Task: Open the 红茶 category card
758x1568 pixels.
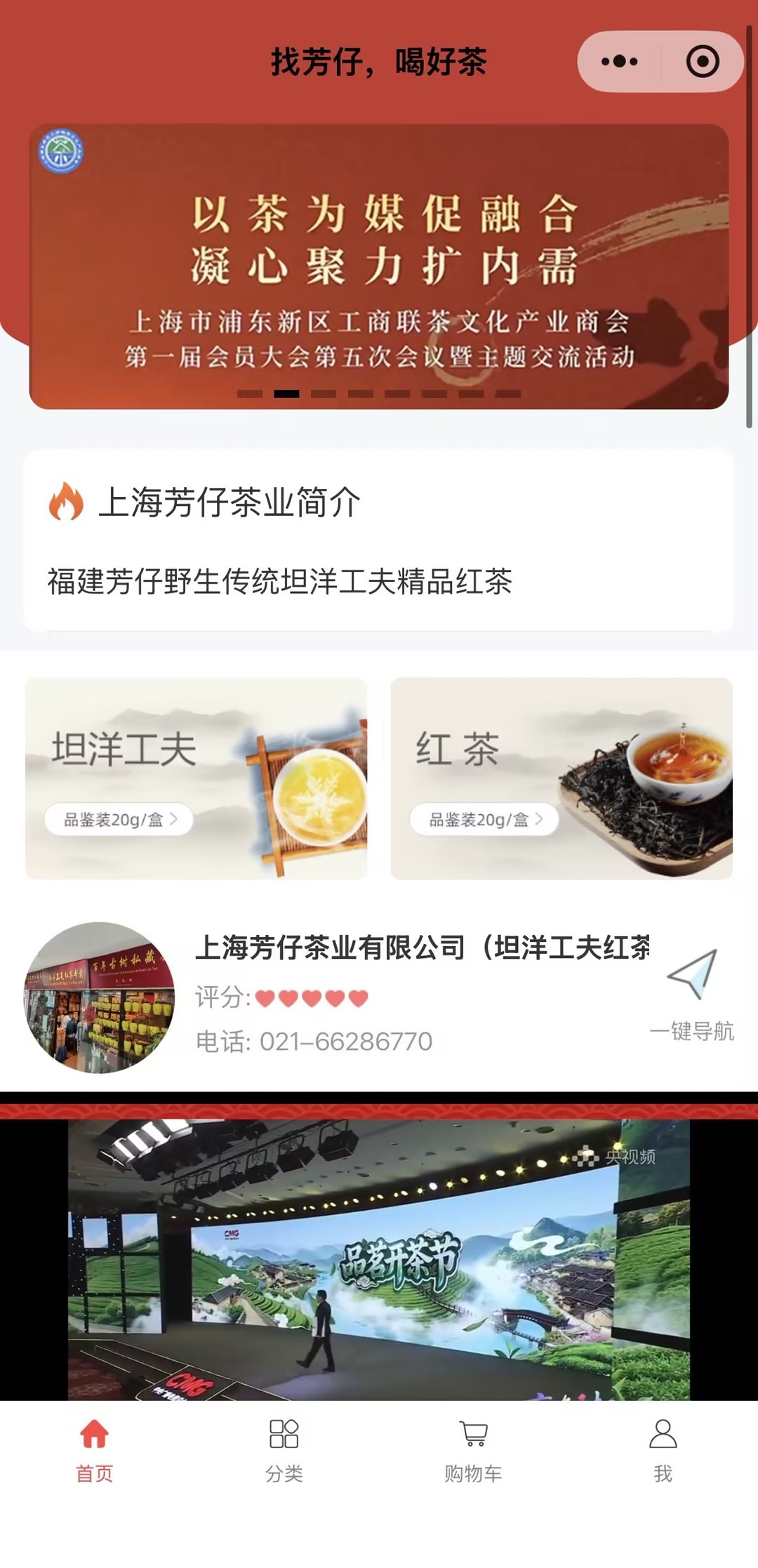Action: 561,778
